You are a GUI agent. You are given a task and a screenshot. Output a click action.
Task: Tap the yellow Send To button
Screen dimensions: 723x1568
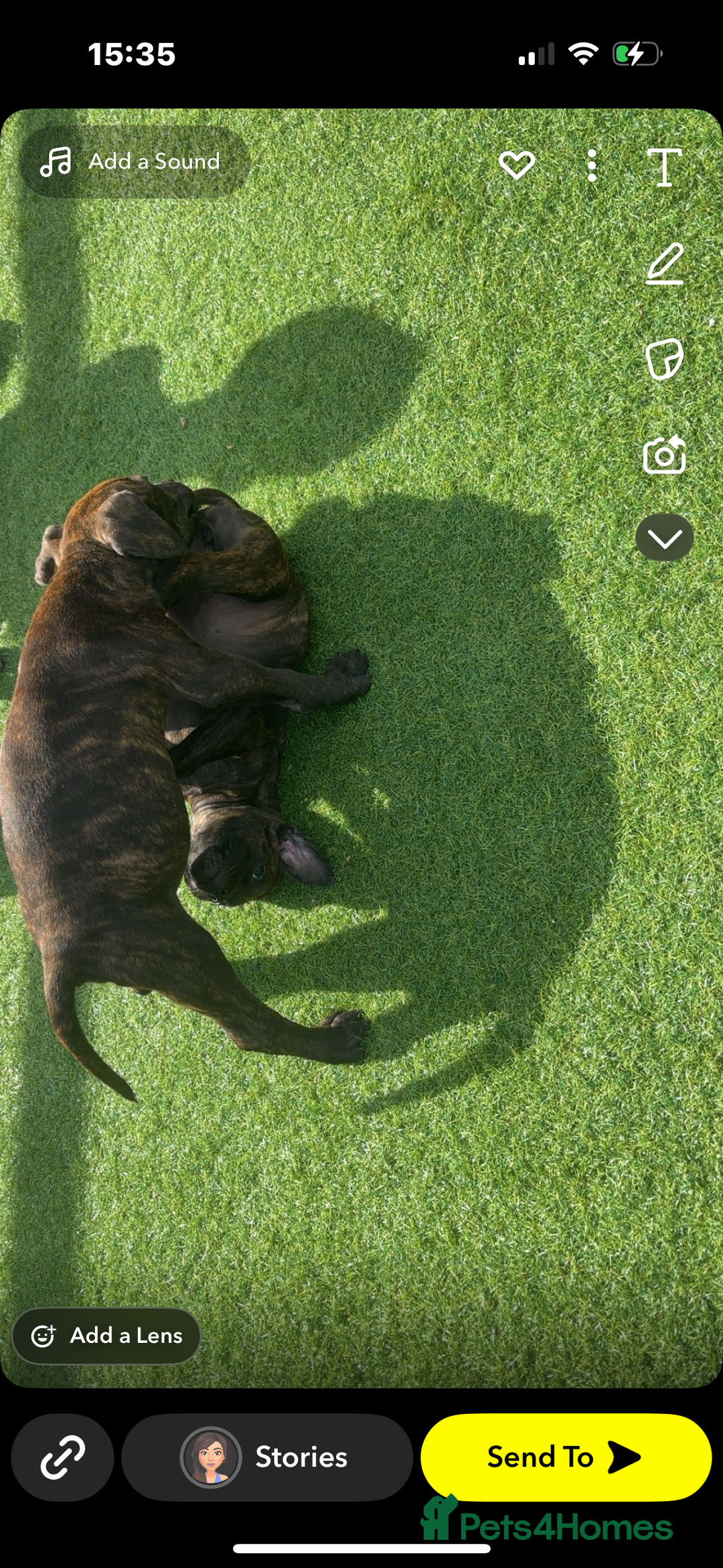tap(566, 1457)
